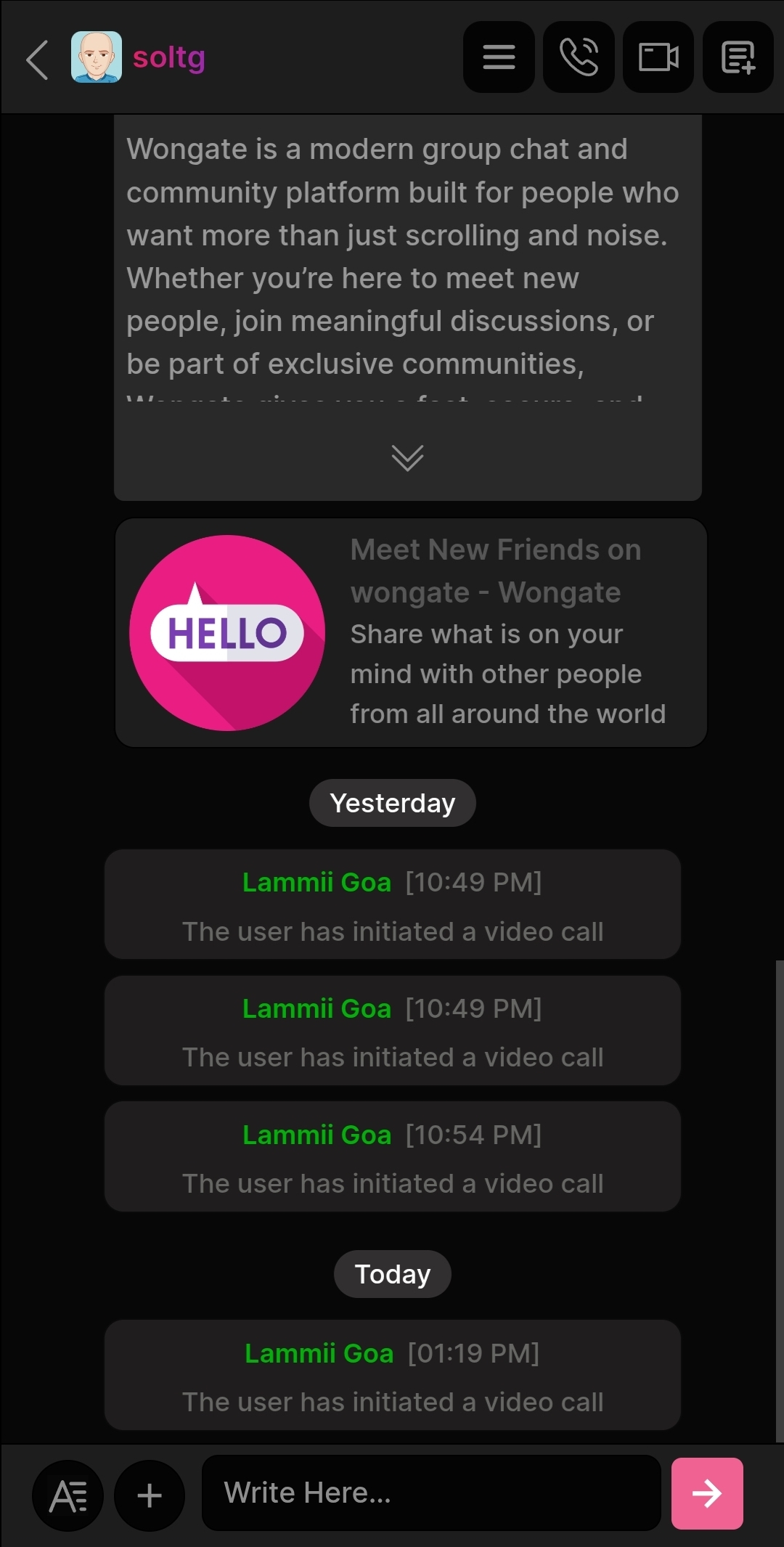Tap the add note icon in header
Viewport: 784px width, 1547px height.
pyautogui.click(x=738, y=57)
